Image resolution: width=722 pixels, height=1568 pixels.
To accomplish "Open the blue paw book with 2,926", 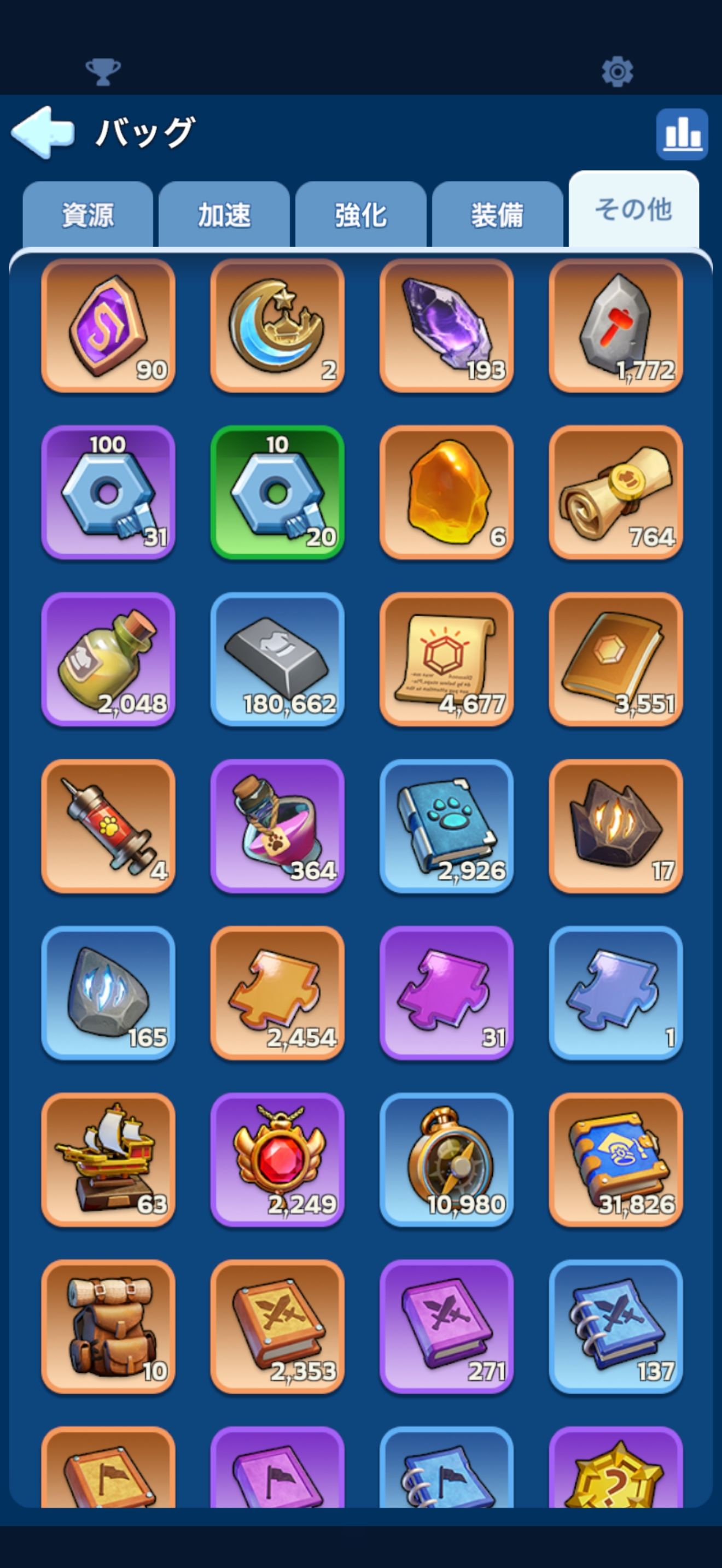I will pyautogui.click(x=446, y=826).
